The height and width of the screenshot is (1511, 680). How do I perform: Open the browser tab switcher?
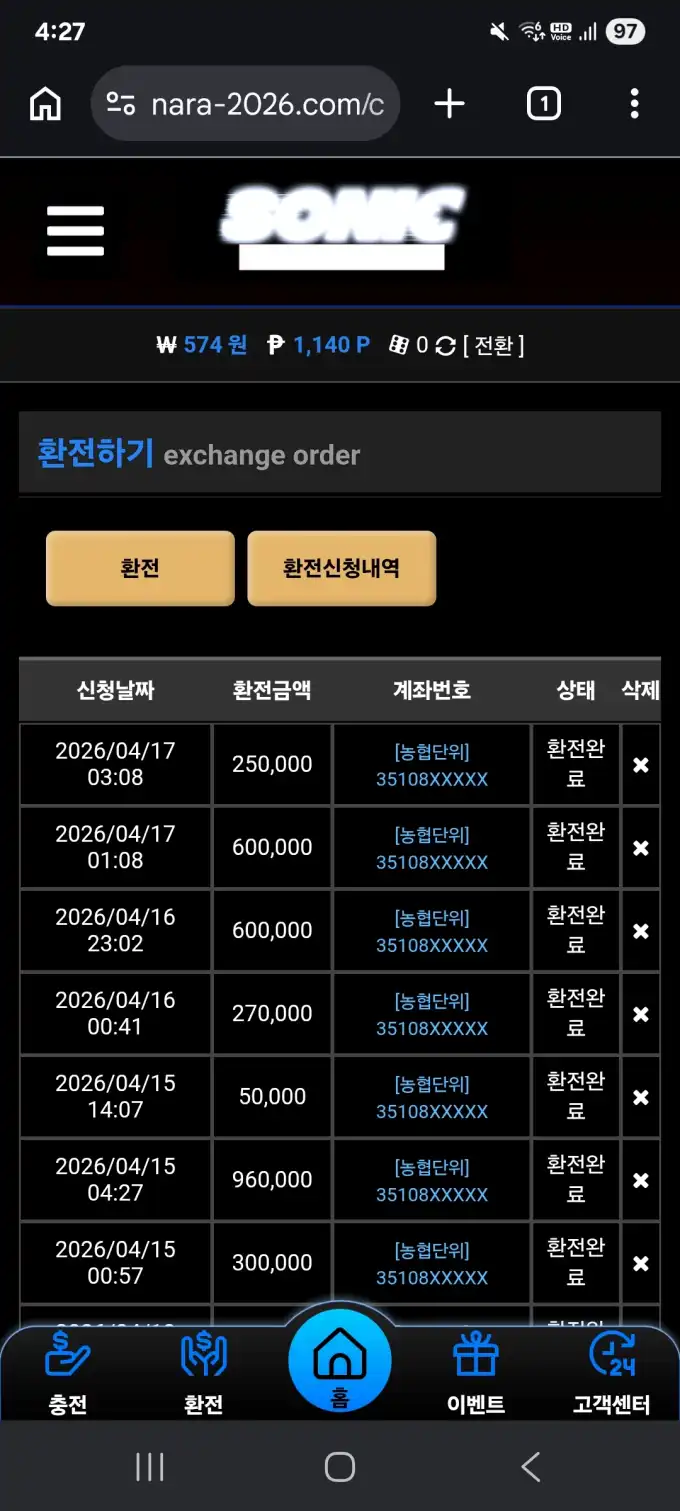pos(543,104)
